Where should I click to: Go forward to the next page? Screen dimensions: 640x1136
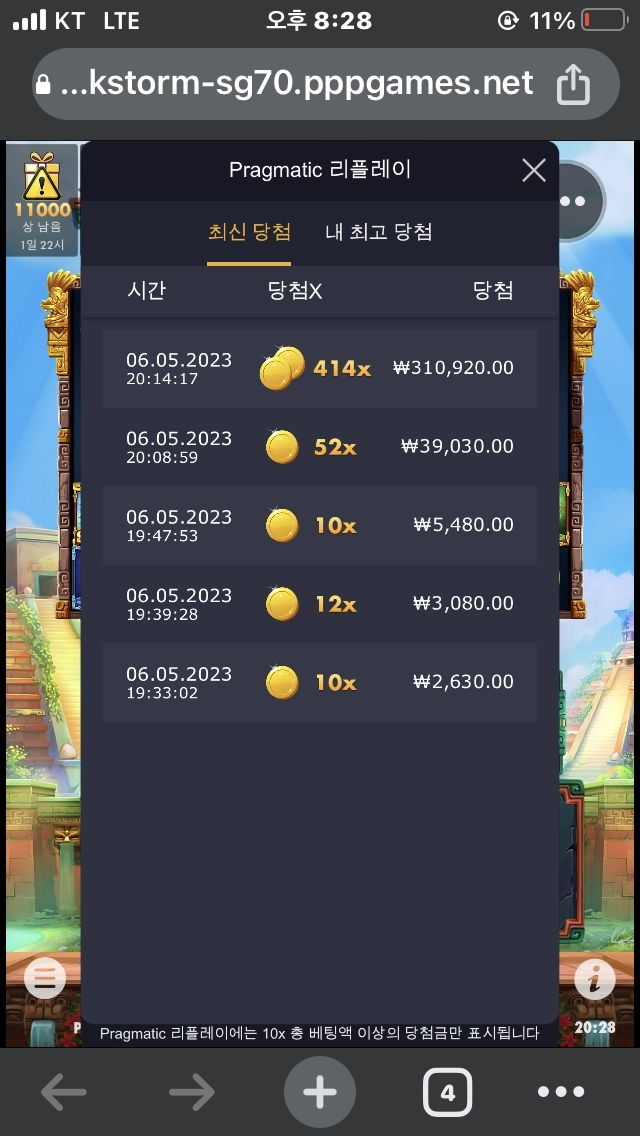pos(192,1092)
